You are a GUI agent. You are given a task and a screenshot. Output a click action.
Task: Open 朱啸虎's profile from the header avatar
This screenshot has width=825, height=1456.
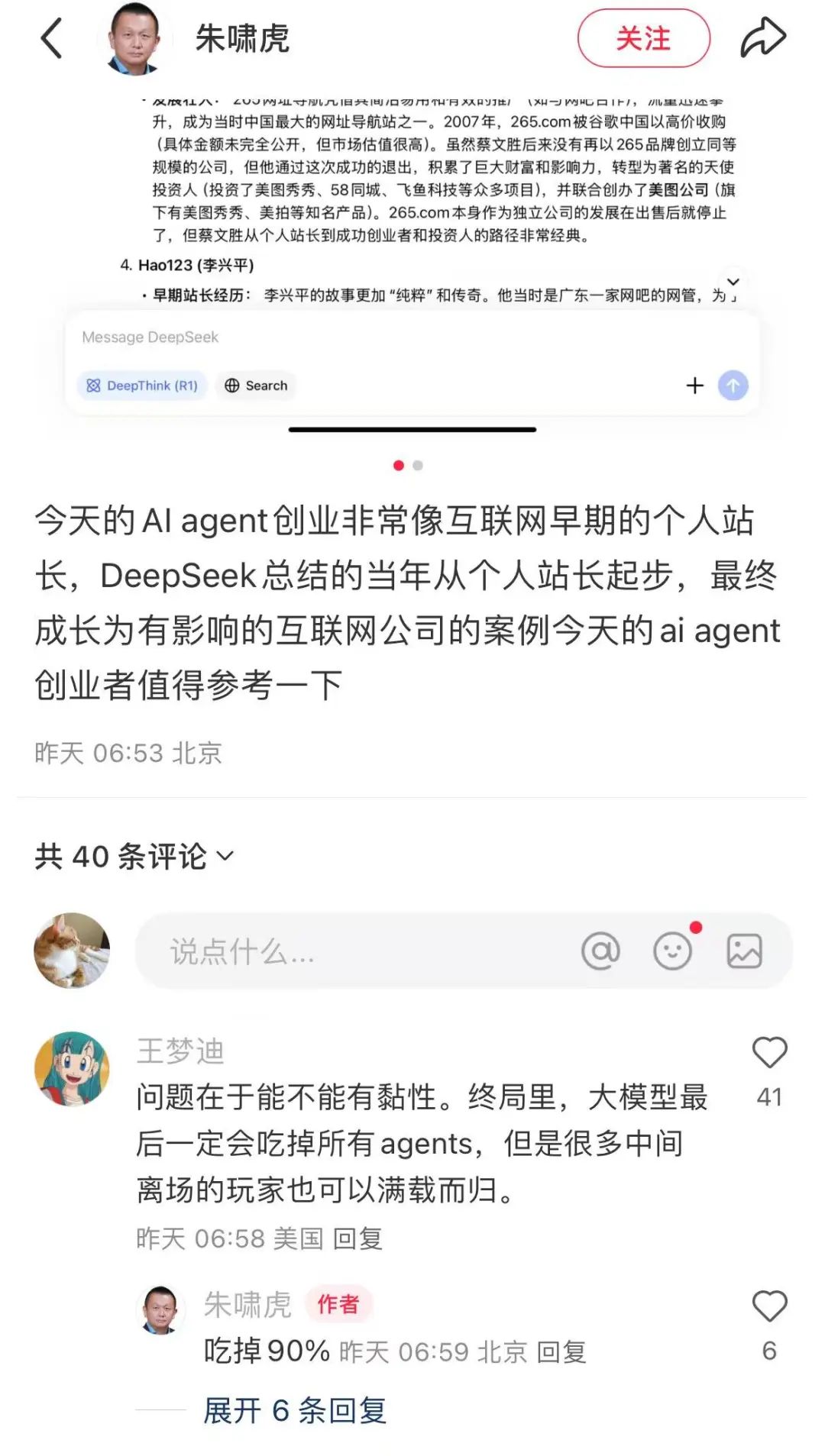tap(135, 39)
